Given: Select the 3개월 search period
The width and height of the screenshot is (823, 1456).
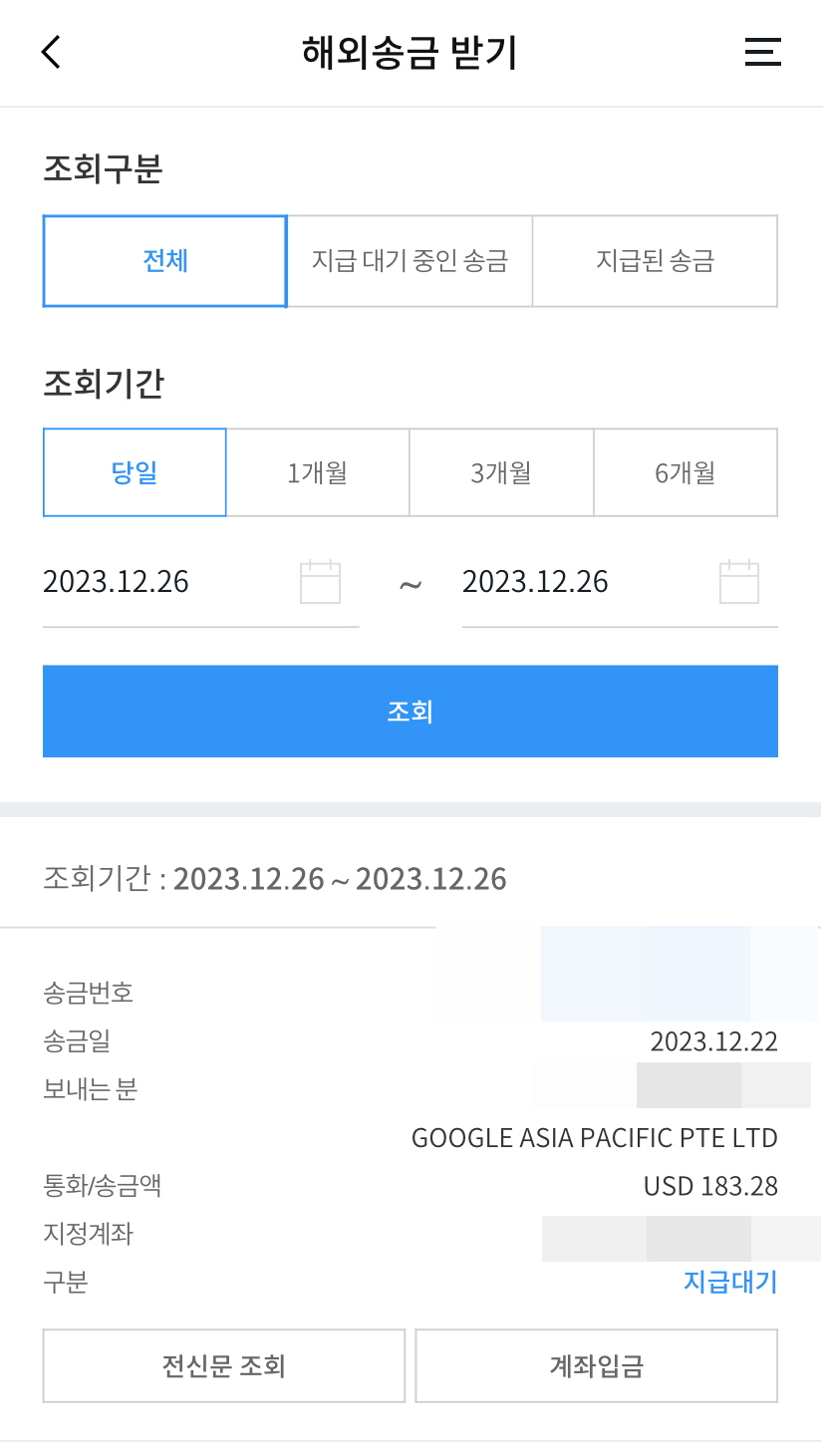Looking at the screenshot, I should click(501, 471).
